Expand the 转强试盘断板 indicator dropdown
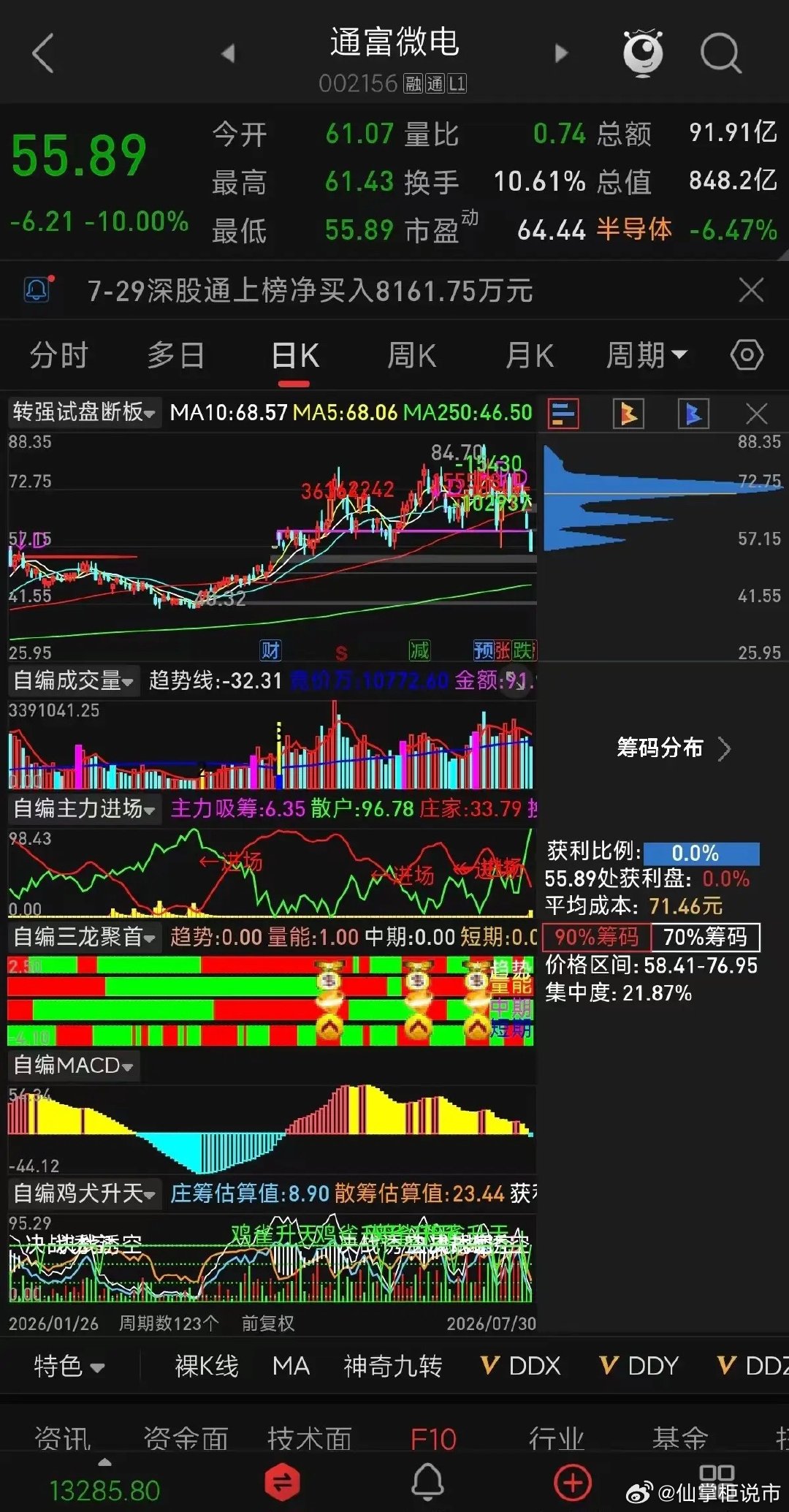This screenshot has width=789, height=1512. click(84, 412)
